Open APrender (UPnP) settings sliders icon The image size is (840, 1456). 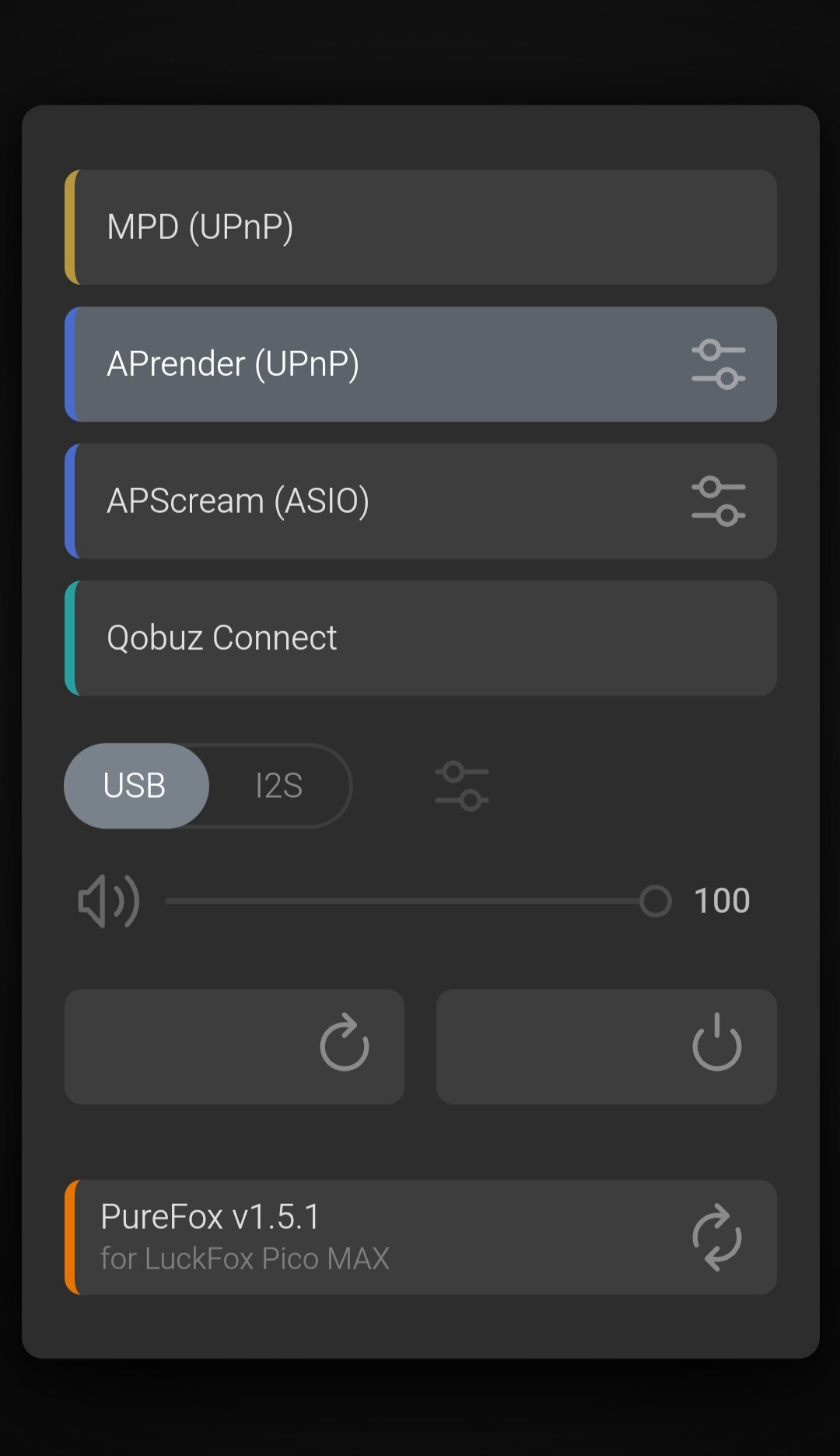pyautogui.click(x=718, y=364)
